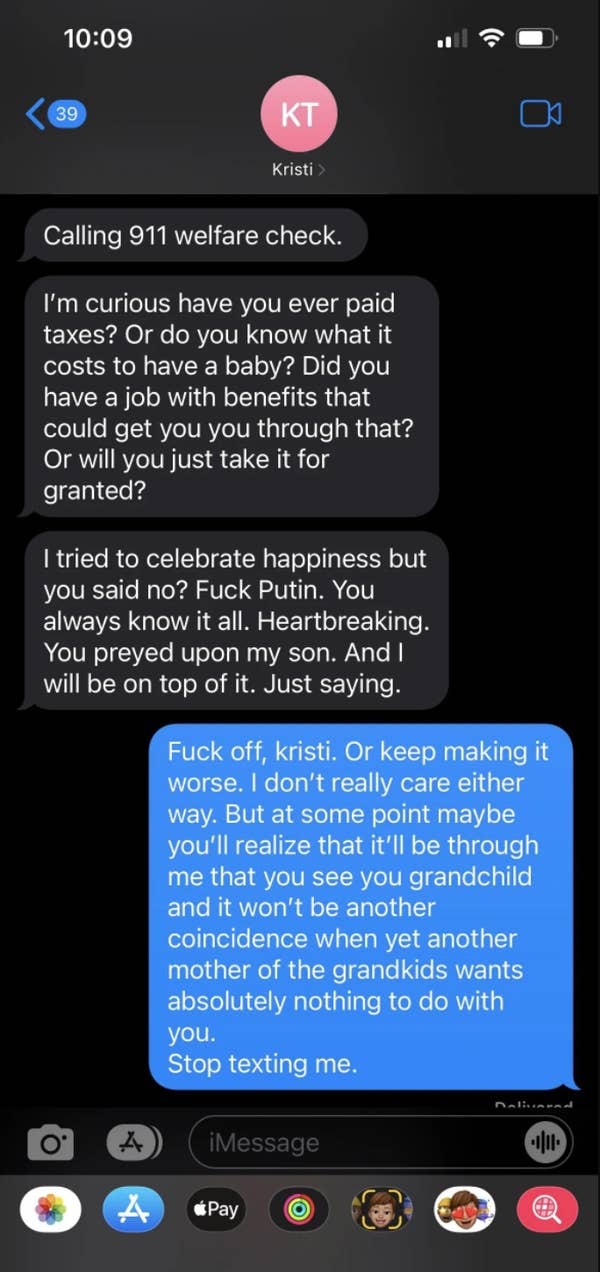Focus the iMessage text field
The image size is (600, 1272).
pyautogui.click(x=355, y=1142)
